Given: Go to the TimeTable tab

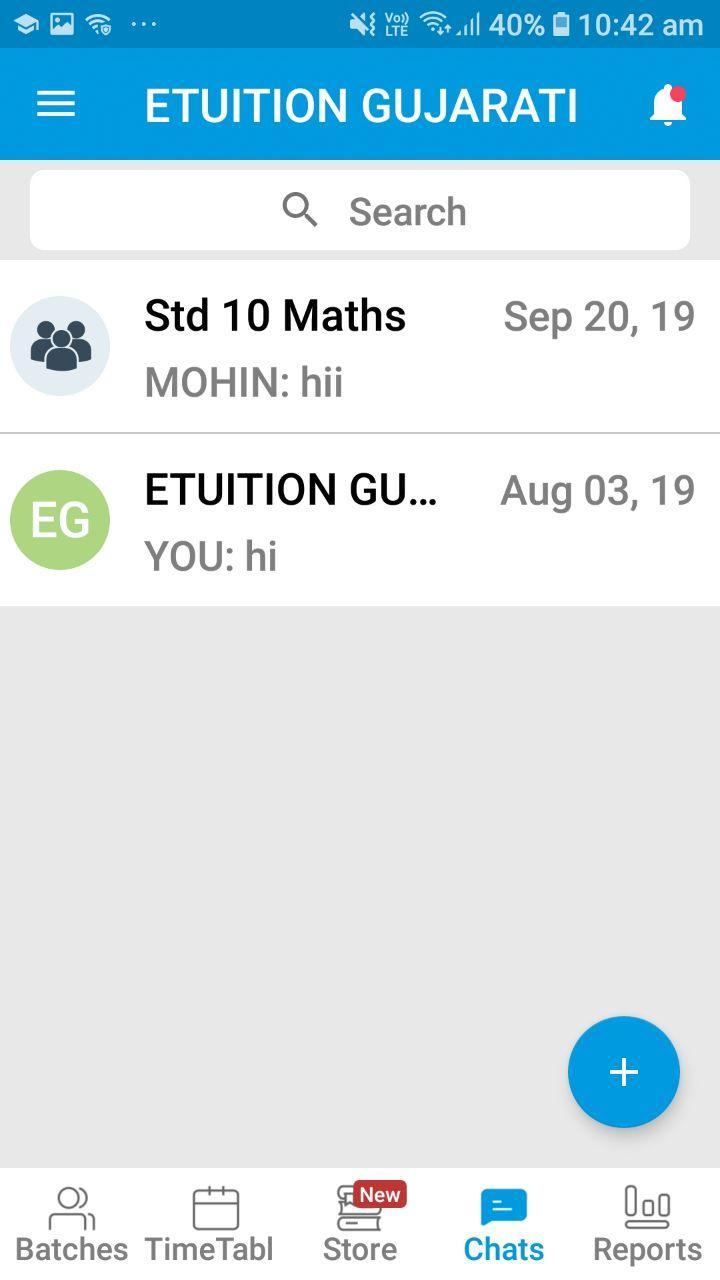Looking at the screenshot, I should tap(213, 1225).
